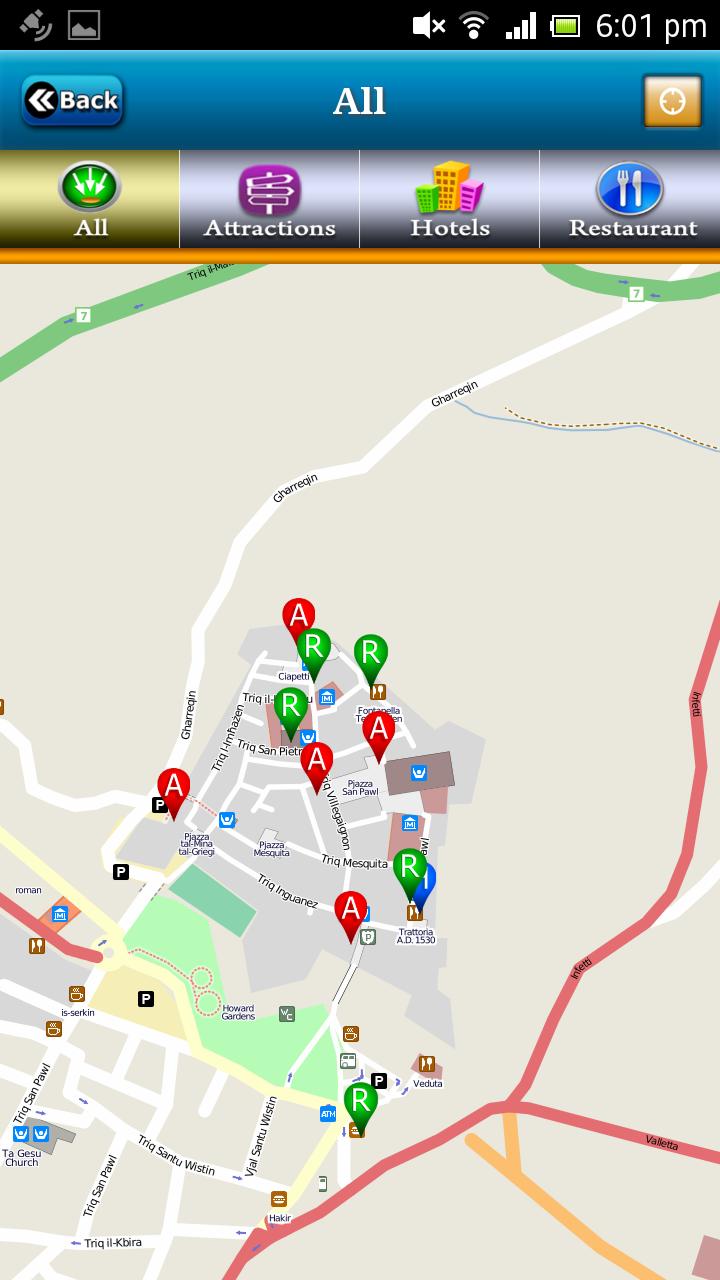720x1280 pixels.
Task: Select the All category tab
Action: pos(90,200)
